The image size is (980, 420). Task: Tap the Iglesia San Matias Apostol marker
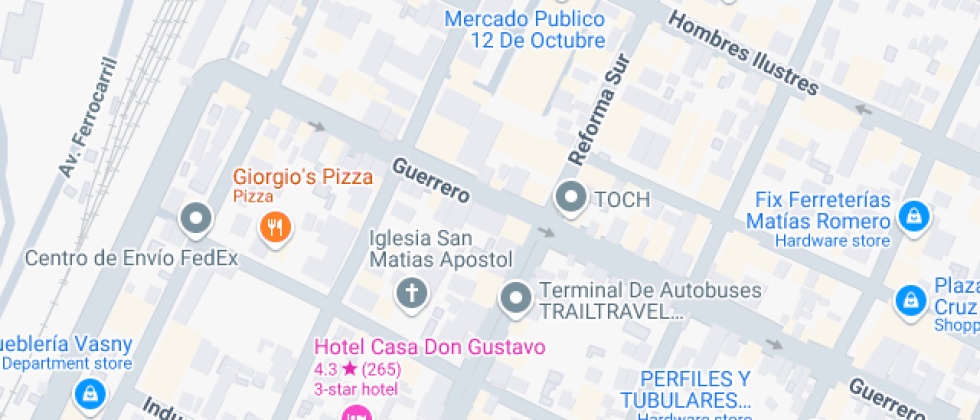coord(412,292)
